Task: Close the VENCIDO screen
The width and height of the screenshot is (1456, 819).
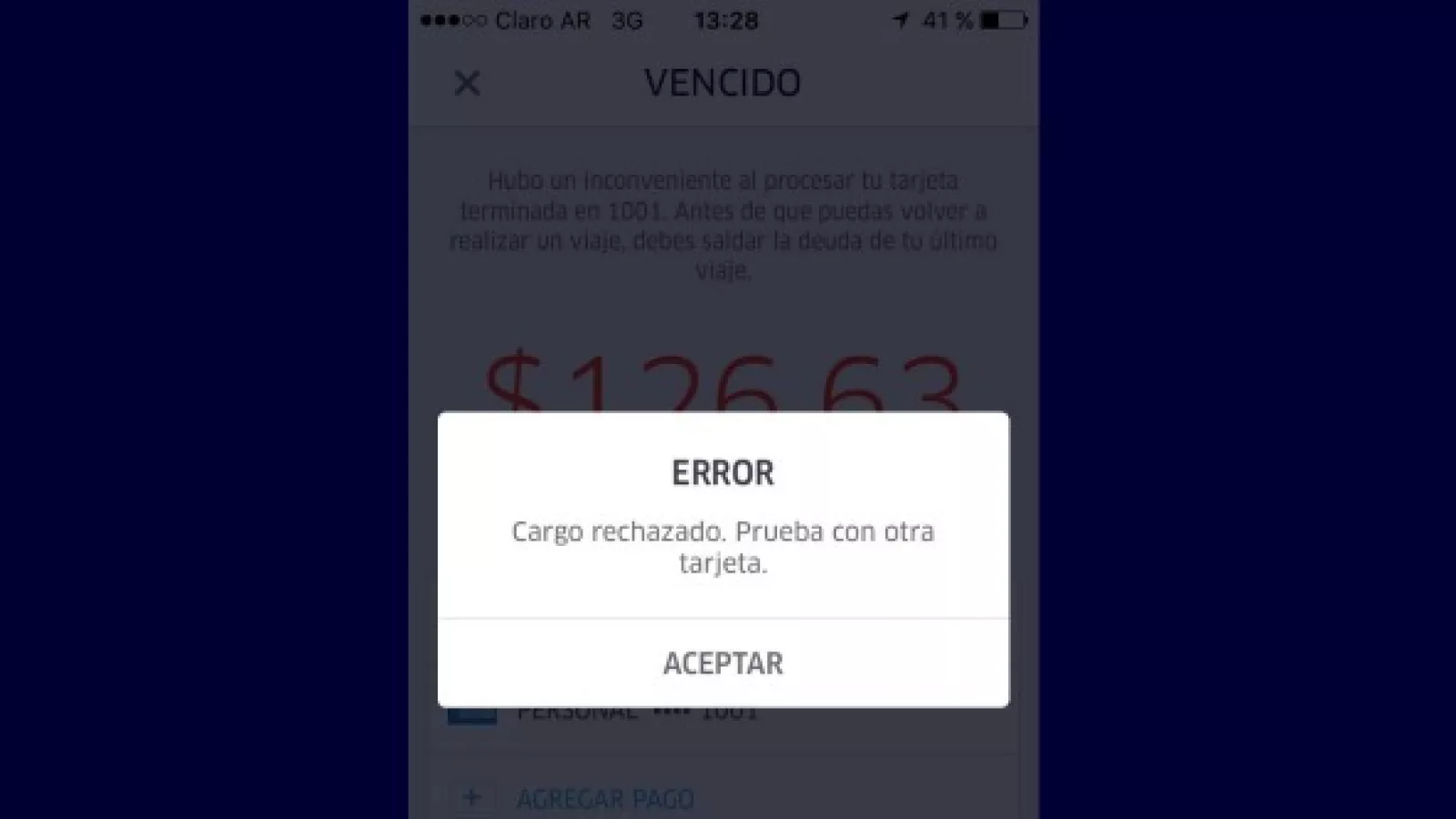Action: pos(467,84)
